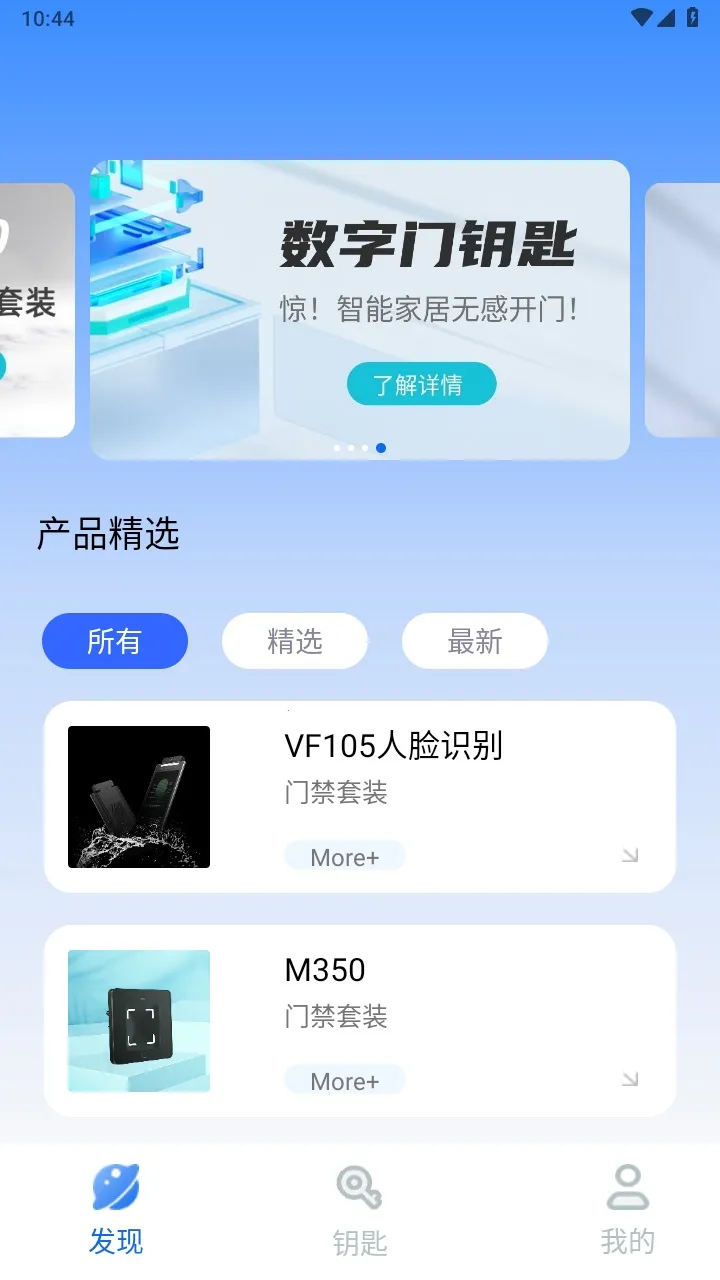
Task: Click the arrow icon on M350 product card
Action: 629,1080
